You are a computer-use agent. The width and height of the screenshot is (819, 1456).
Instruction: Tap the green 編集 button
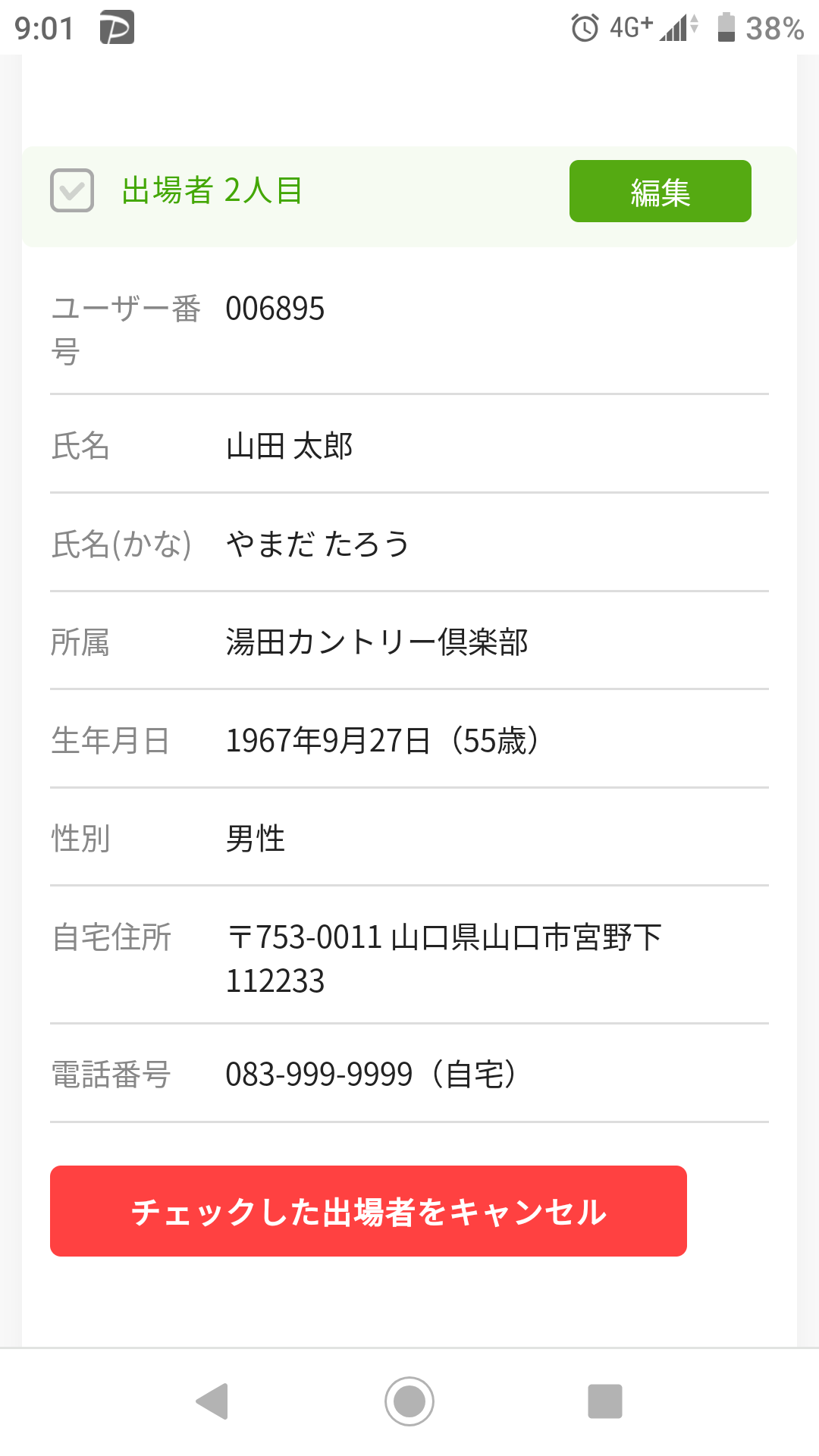tap(660, 191)
